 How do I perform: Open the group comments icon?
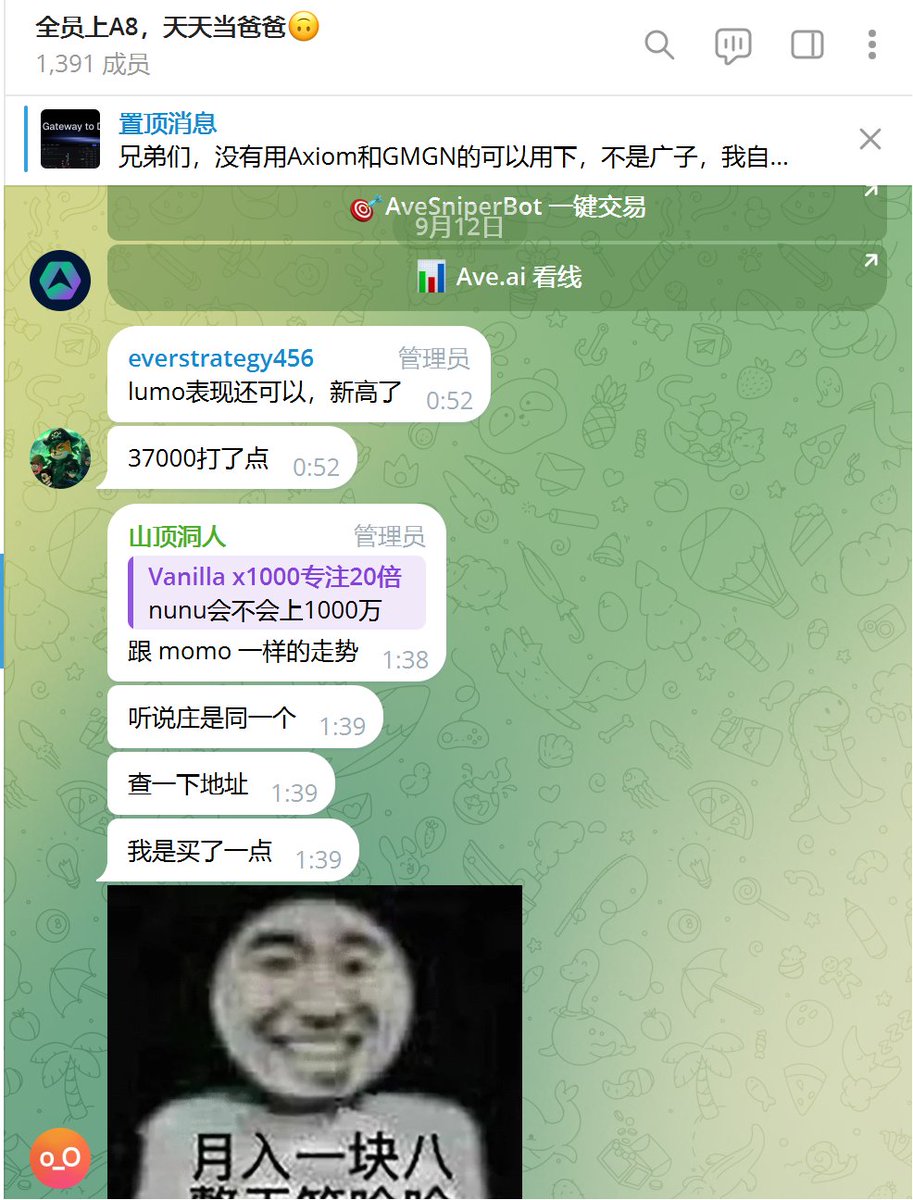click(733, 46)
